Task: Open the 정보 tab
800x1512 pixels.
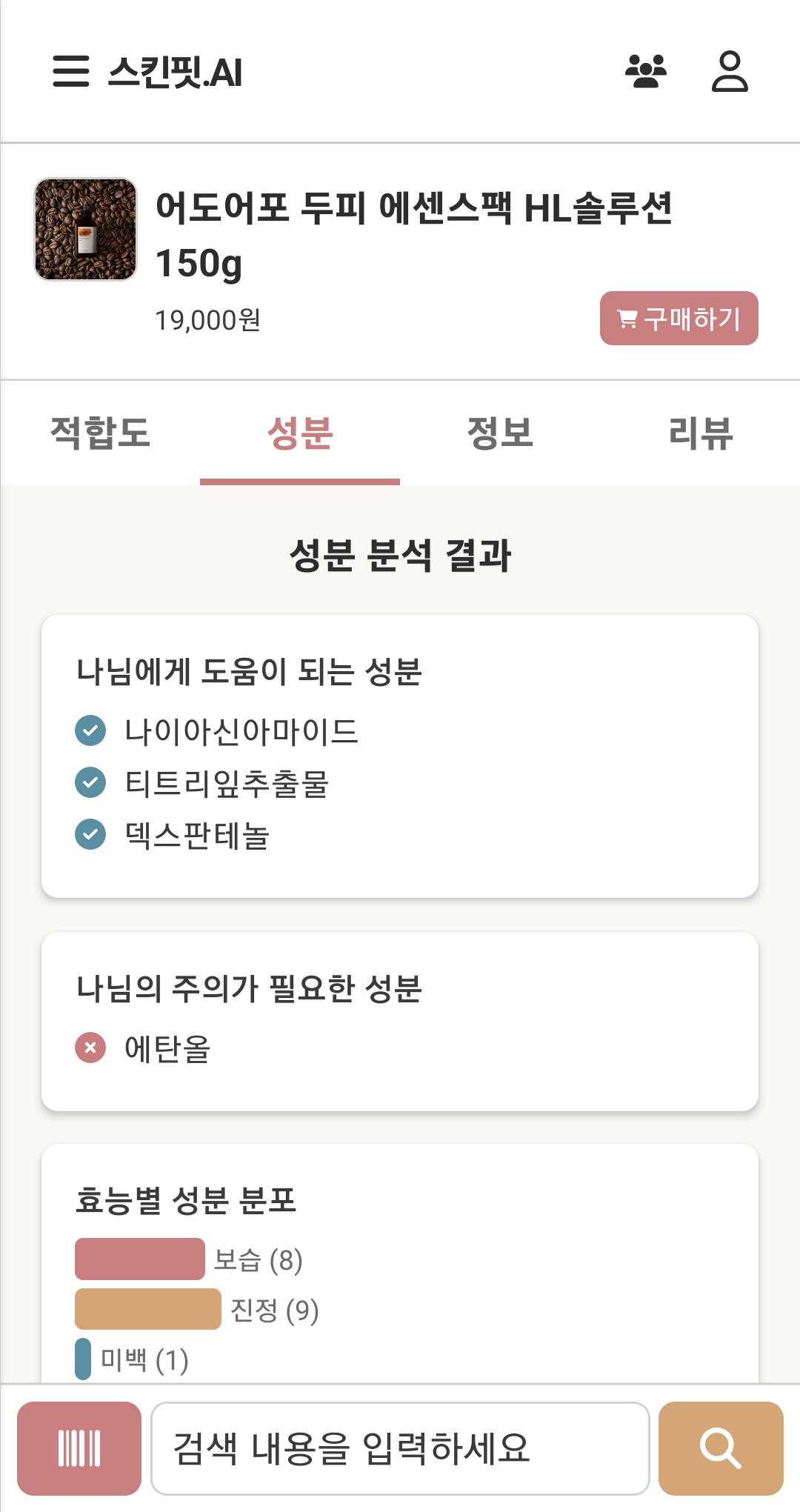Action: click(x=500, y=434)
